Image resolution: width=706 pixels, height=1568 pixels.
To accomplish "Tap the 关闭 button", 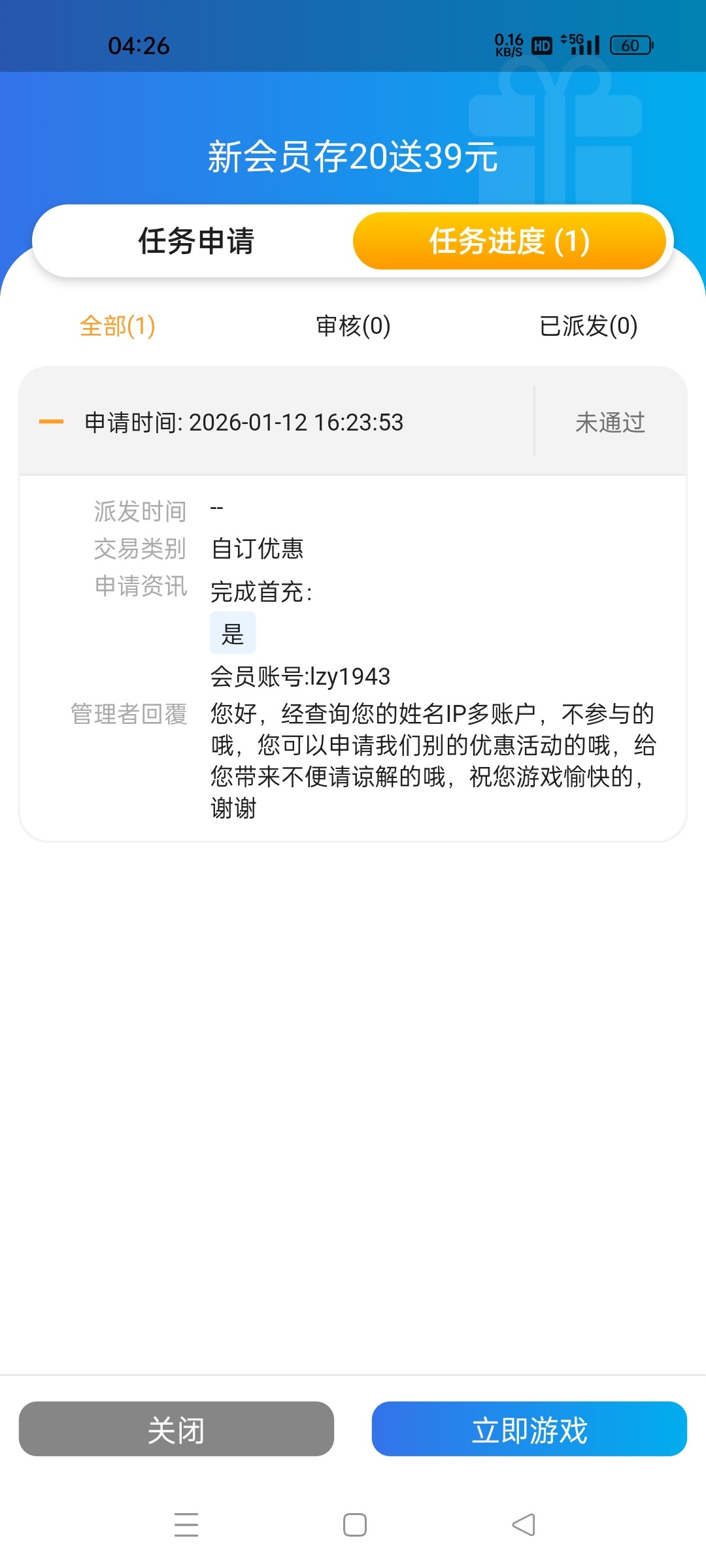I will coord(176,1429).
